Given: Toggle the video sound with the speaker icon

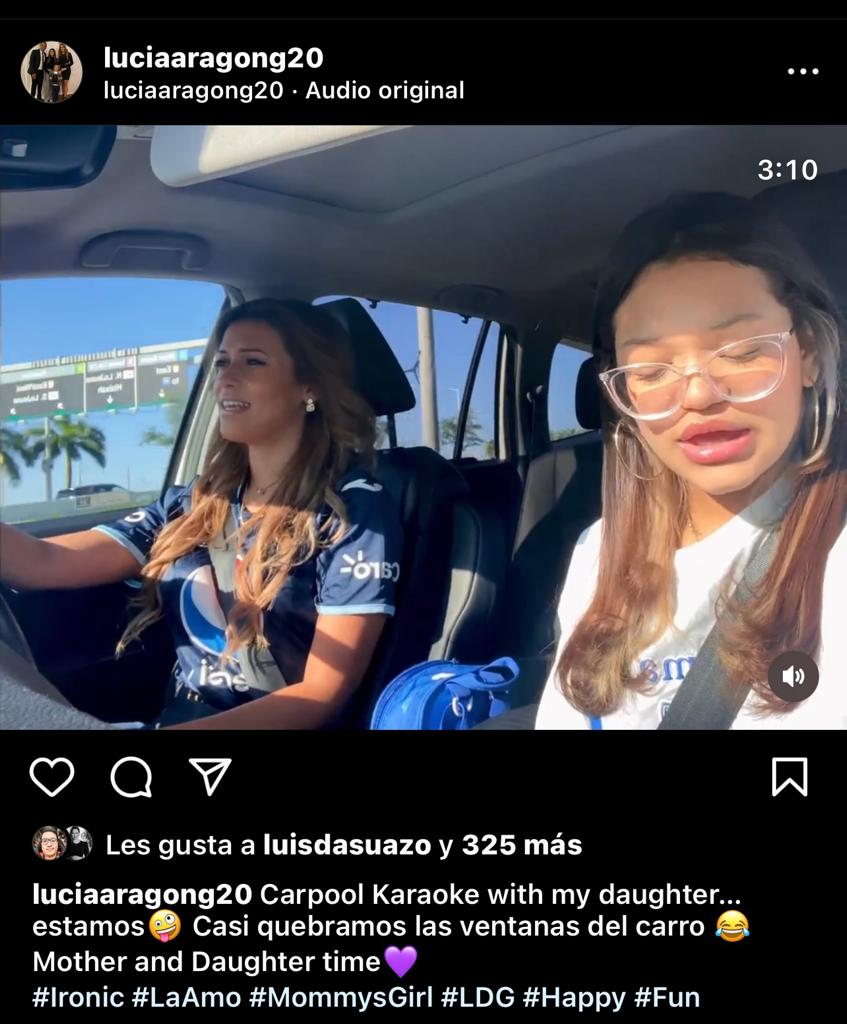Looking at the screenshot, I should (793, 677).
